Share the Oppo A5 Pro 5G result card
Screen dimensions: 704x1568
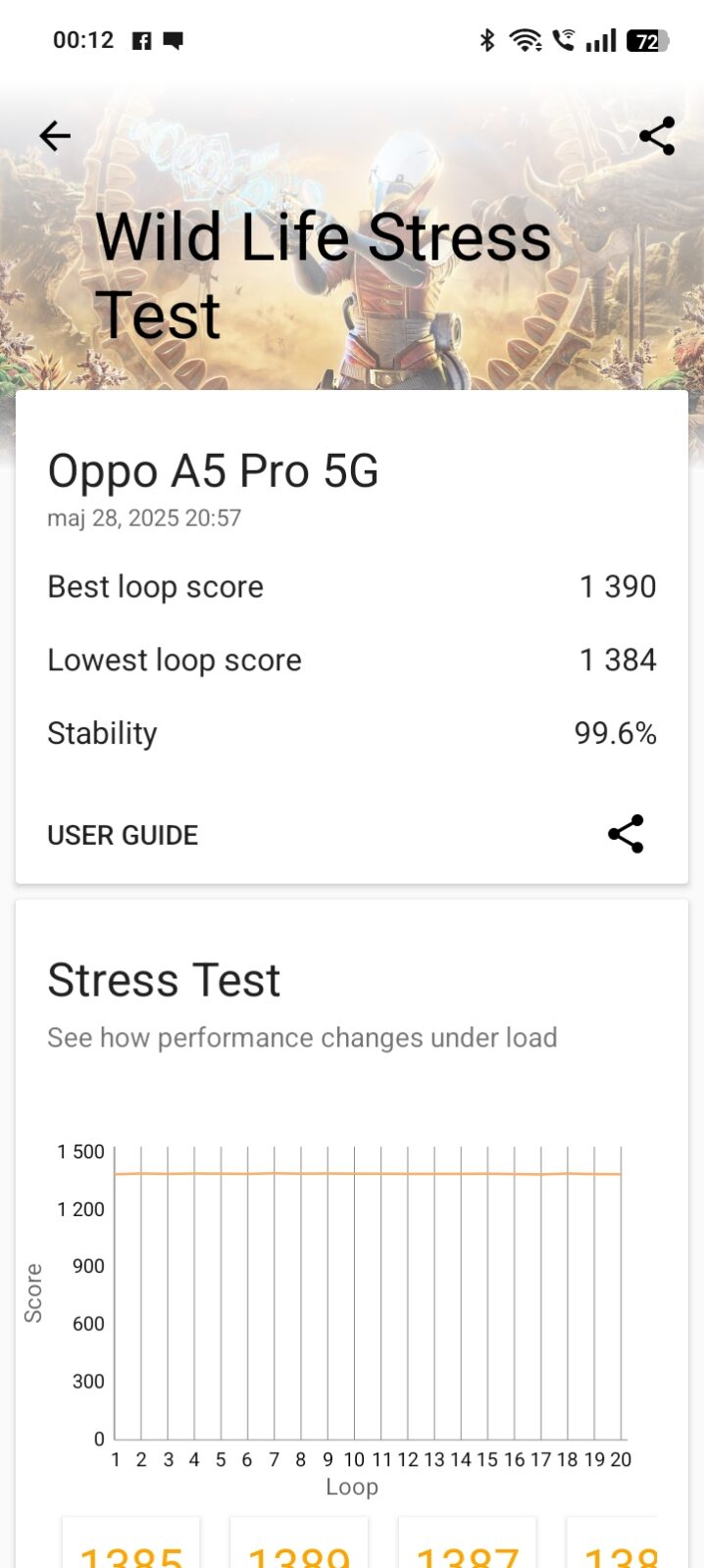click(626, 834)
